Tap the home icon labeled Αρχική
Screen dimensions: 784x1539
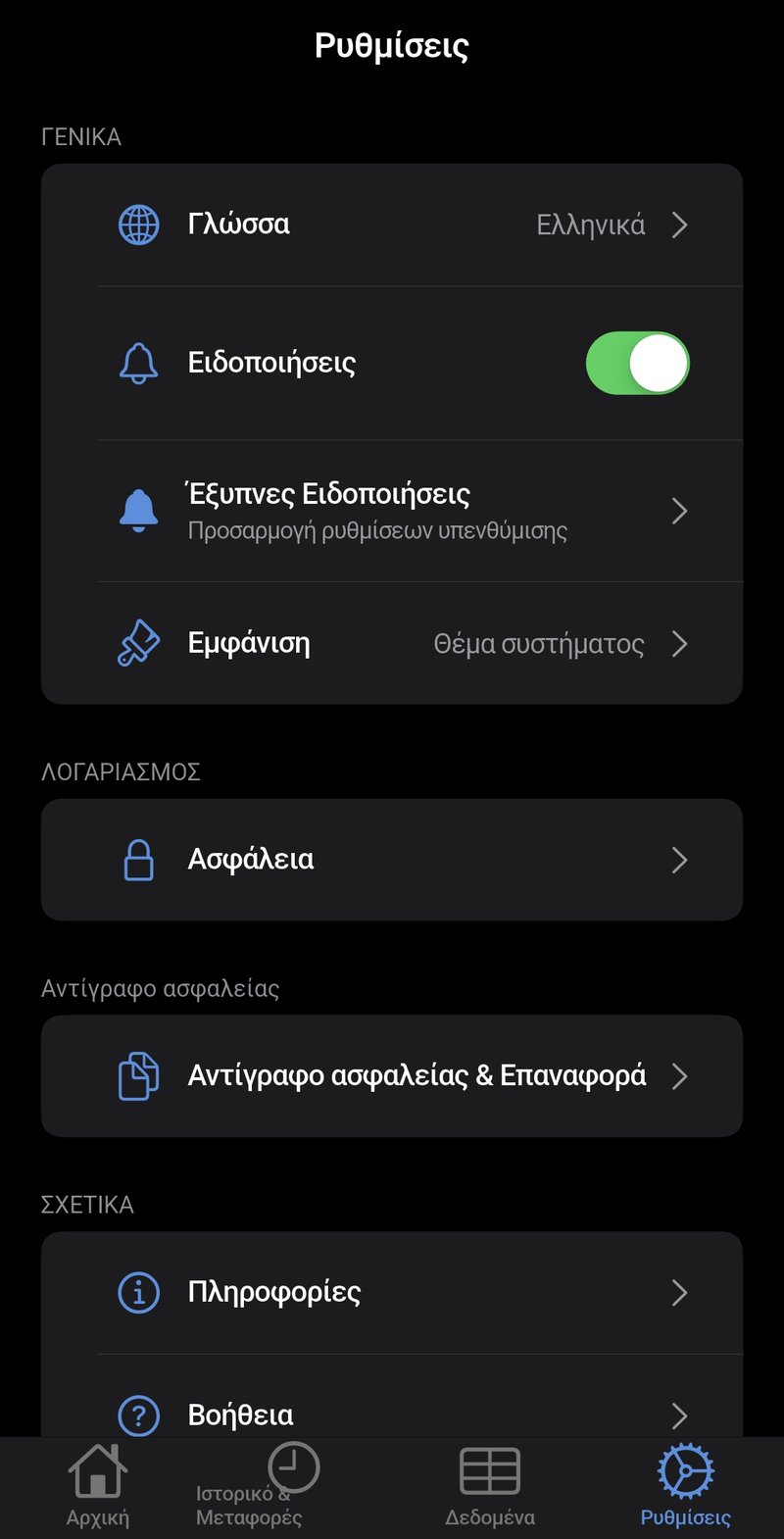click(x=96, y=1468)
